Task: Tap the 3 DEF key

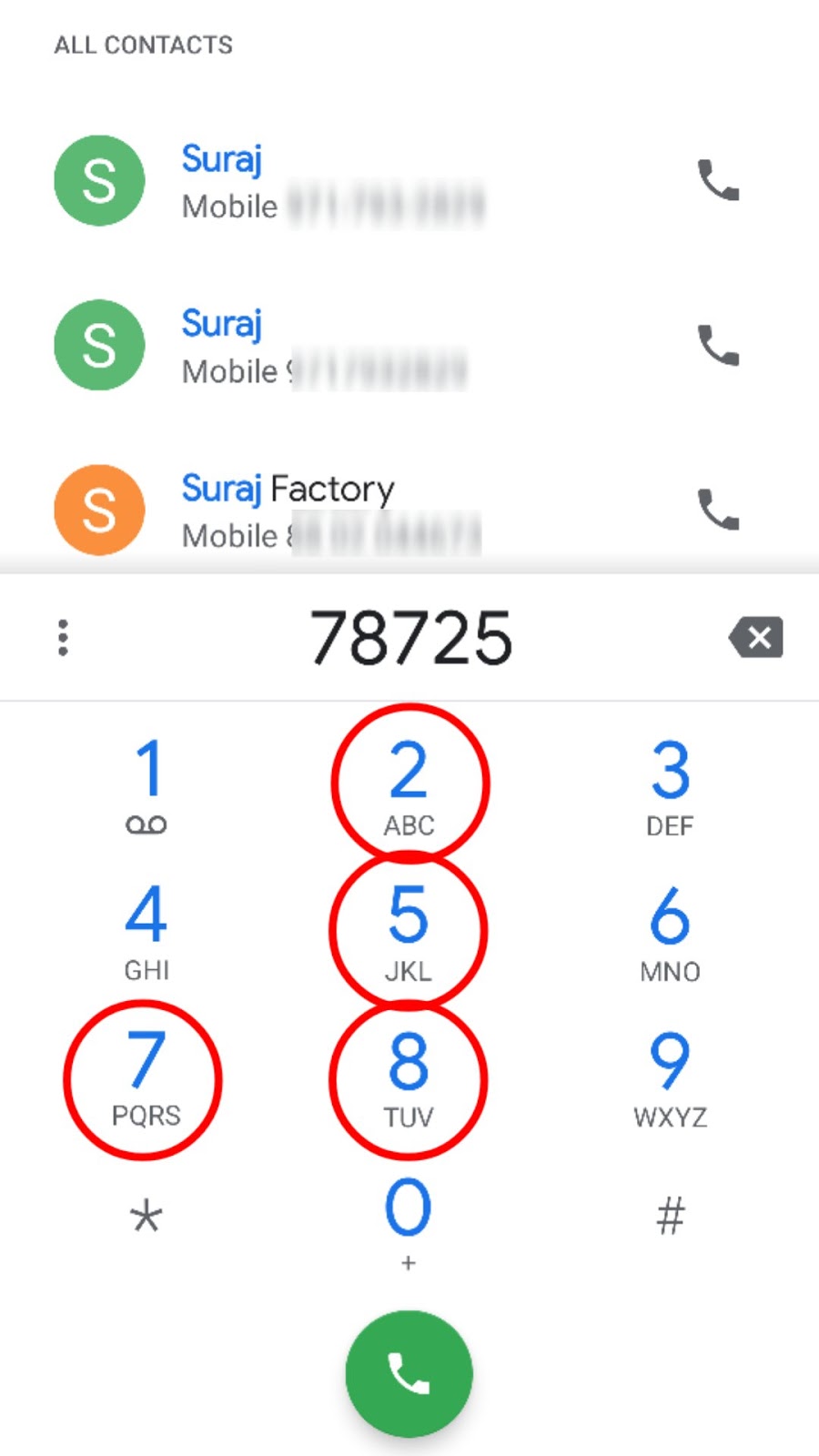Action: [x=671, y=785]
